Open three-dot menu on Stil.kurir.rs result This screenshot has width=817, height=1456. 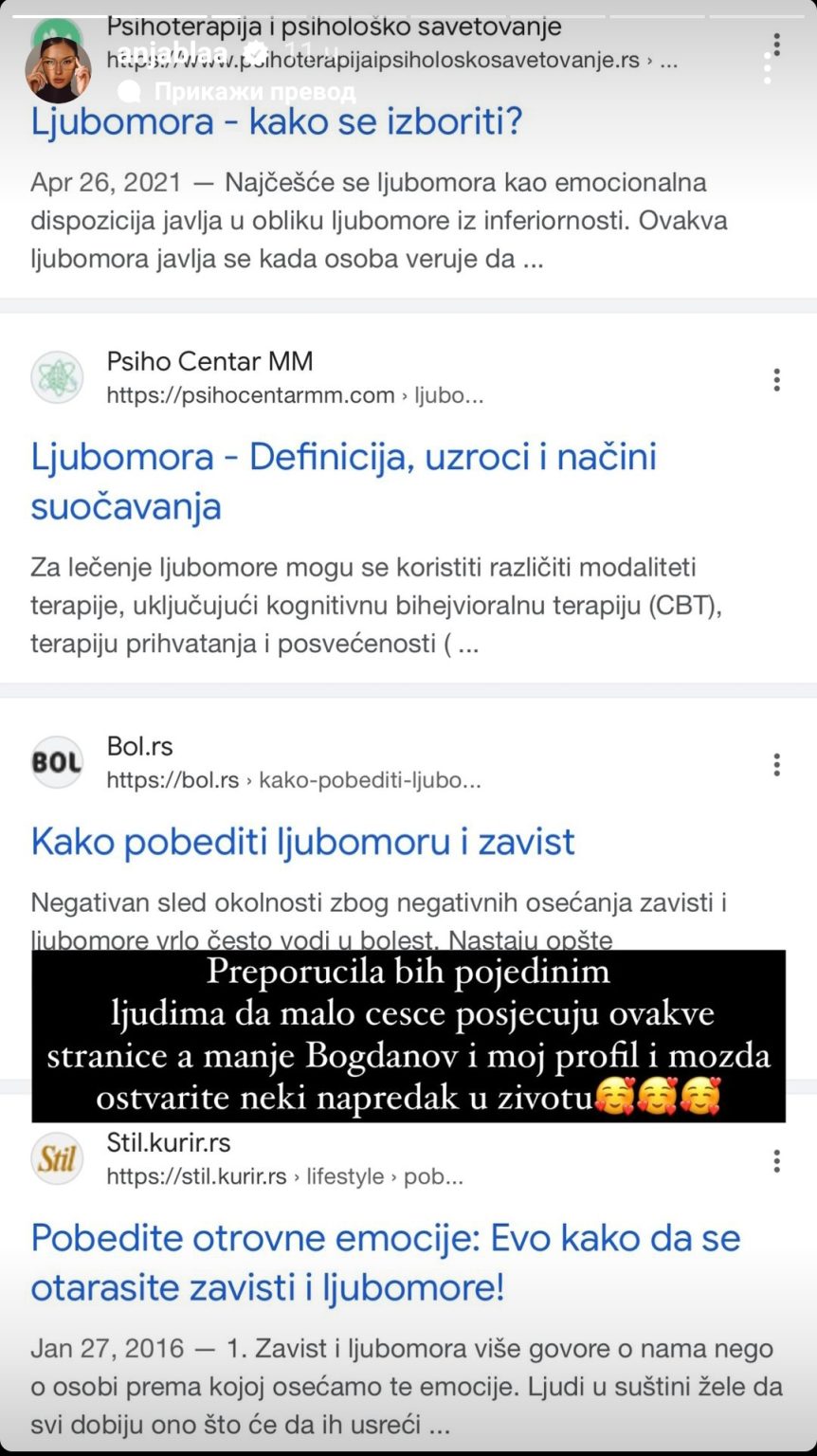776,1161
